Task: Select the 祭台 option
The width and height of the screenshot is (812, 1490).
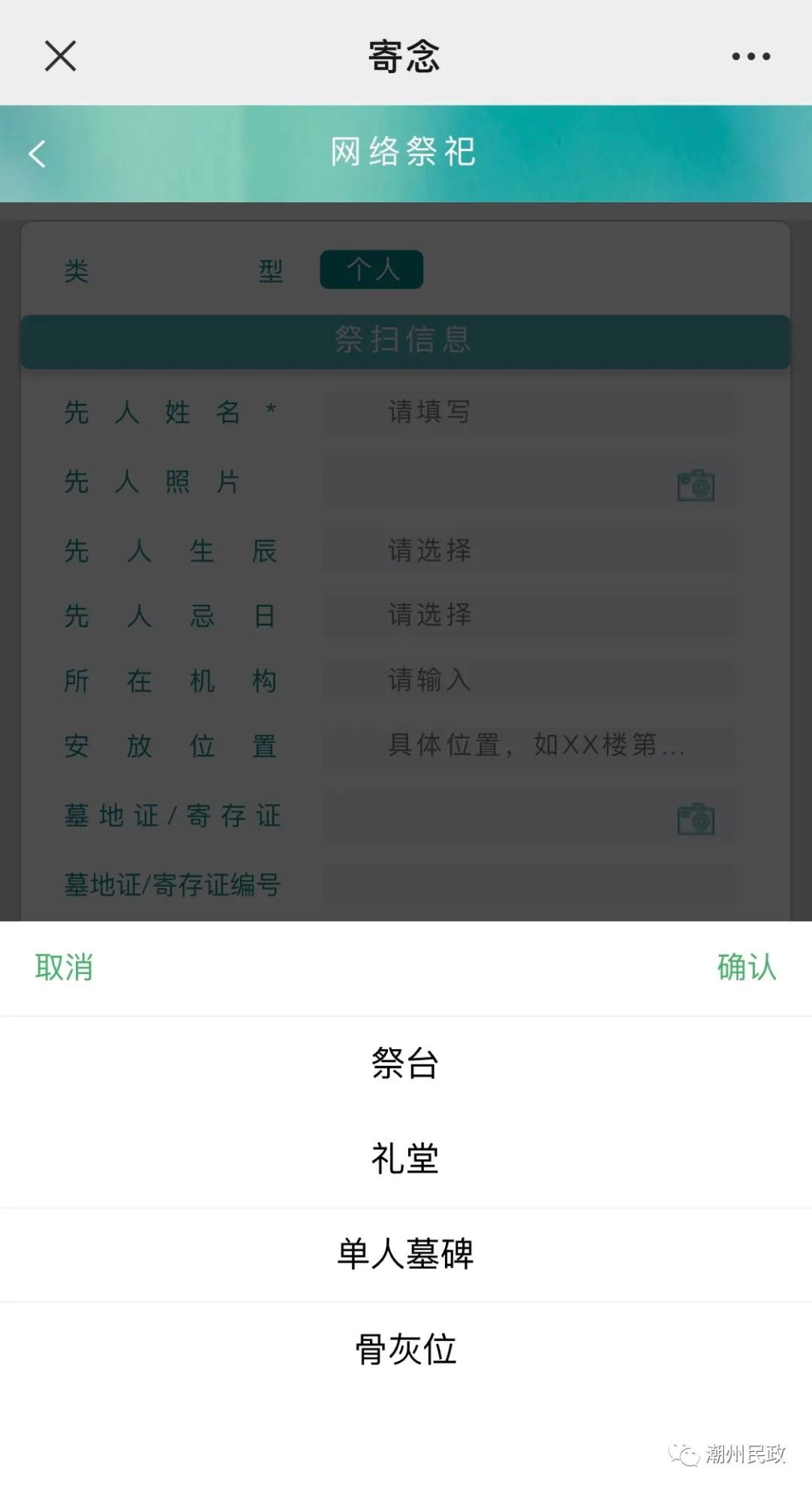Action: [x=405, y=1064]
